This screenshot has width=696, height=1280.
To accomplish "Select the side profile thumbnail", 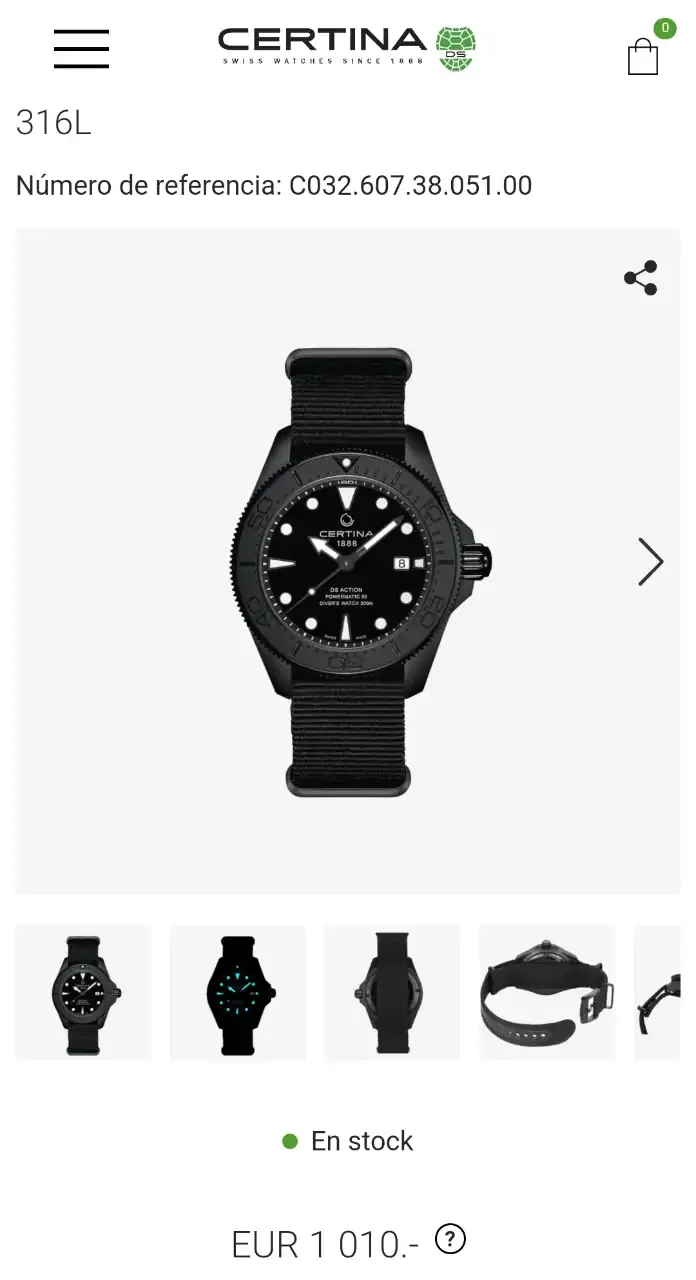I will (392, 992).
